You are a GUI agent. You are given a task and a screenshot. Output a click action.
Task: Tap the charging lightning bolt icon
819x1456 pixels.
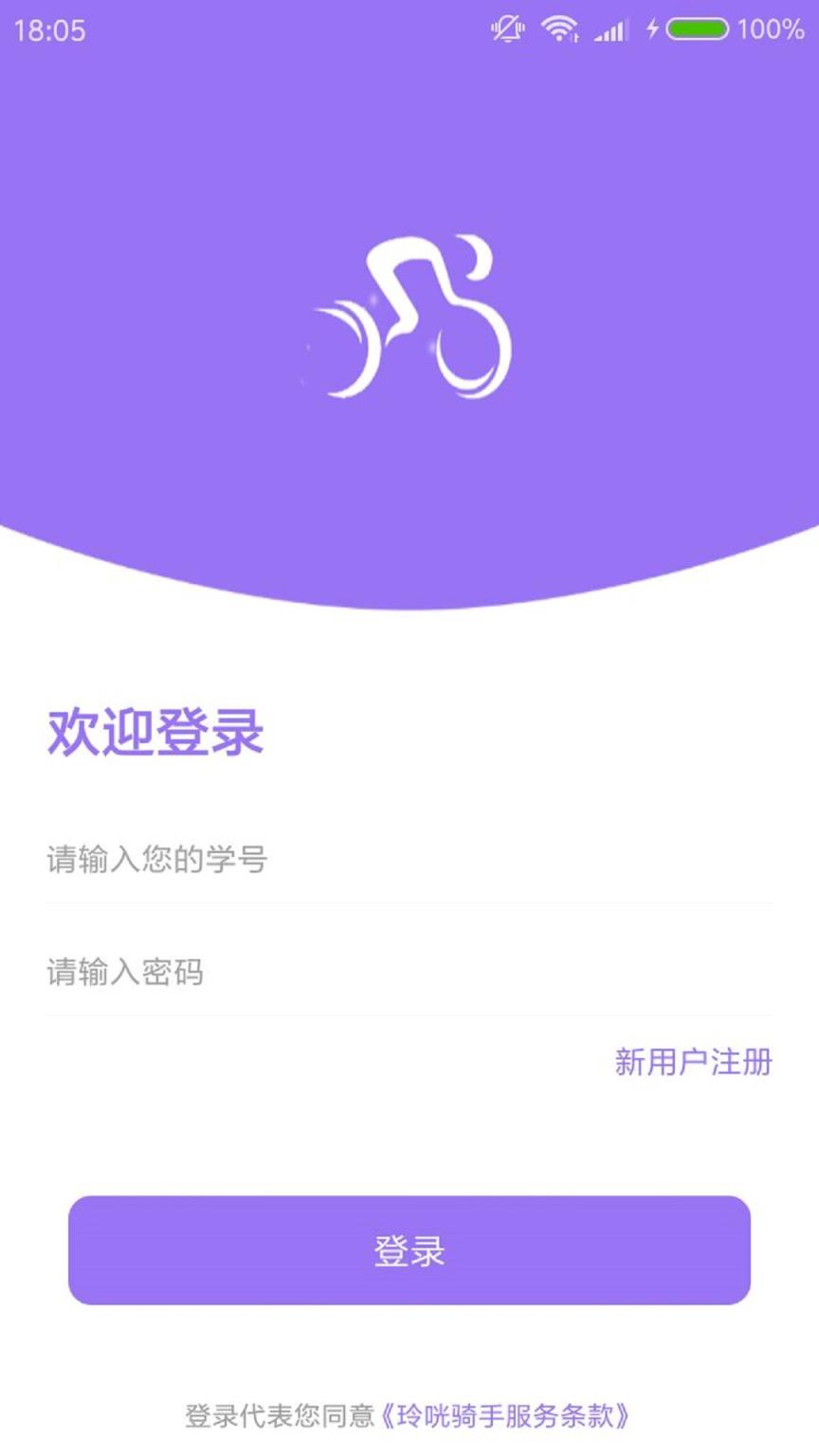coord(652,30)
